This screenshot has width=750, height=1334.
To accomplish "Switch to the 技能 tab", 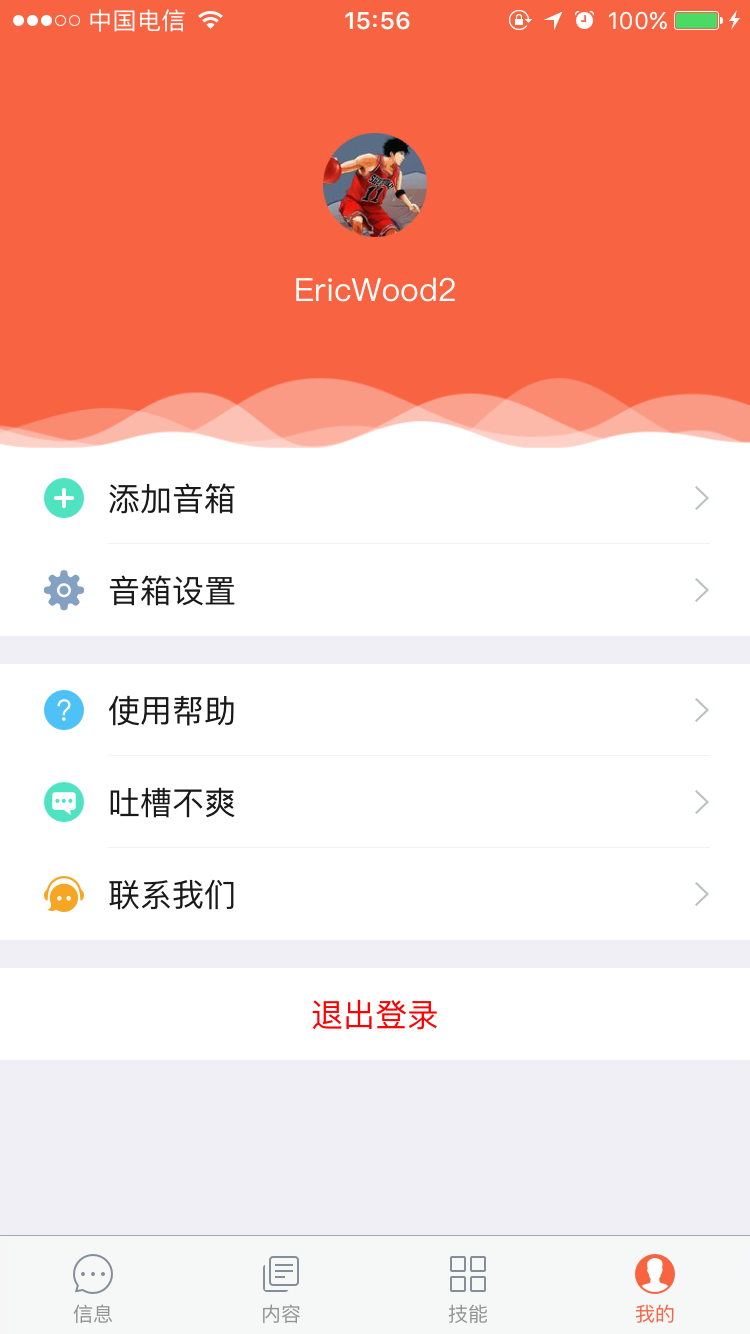I will pyautogui.click(x=466, y=1287).
